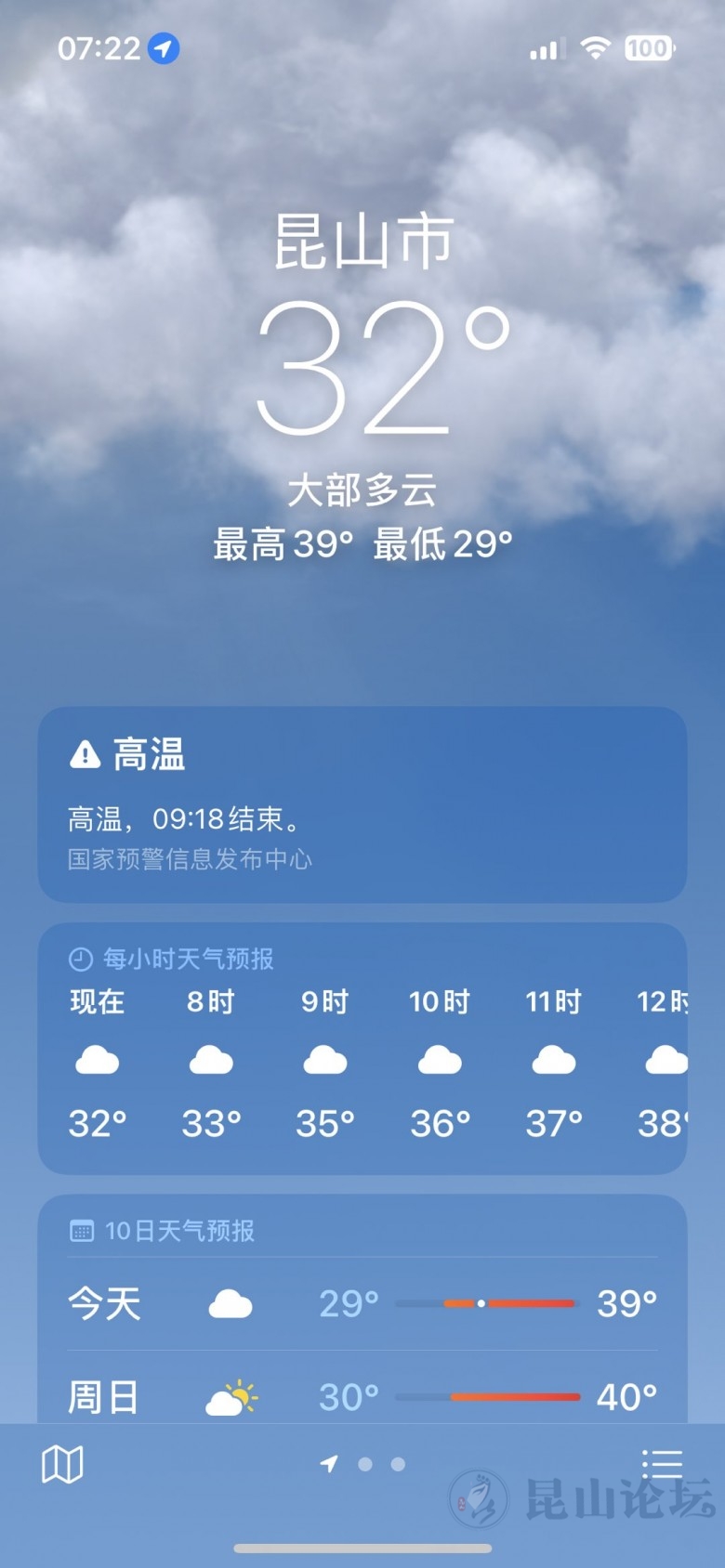
Task: Tap the page indicator dots
Action: coord(365,1464)
